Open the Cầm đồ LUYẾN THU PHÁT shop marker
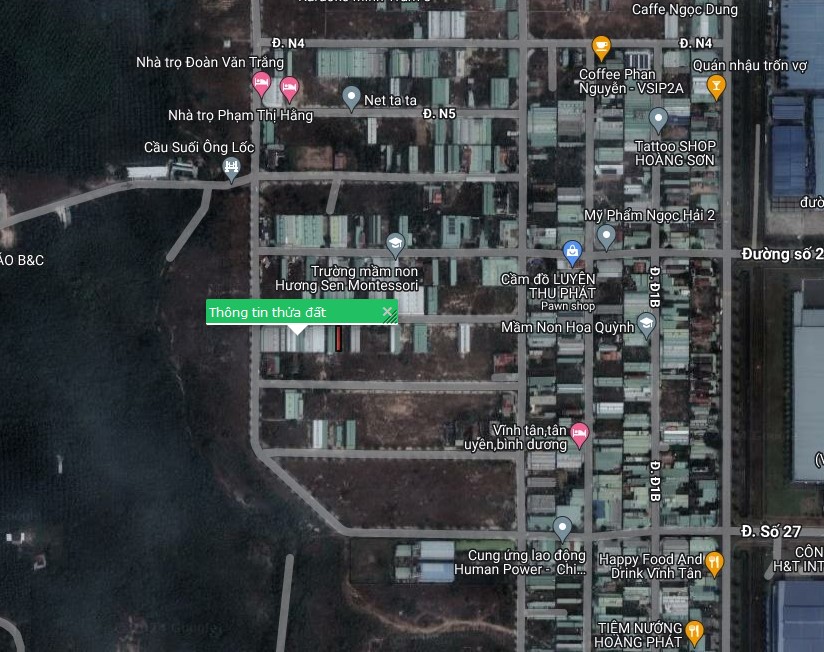The image size is (824, 652). (x=572, y=249)
